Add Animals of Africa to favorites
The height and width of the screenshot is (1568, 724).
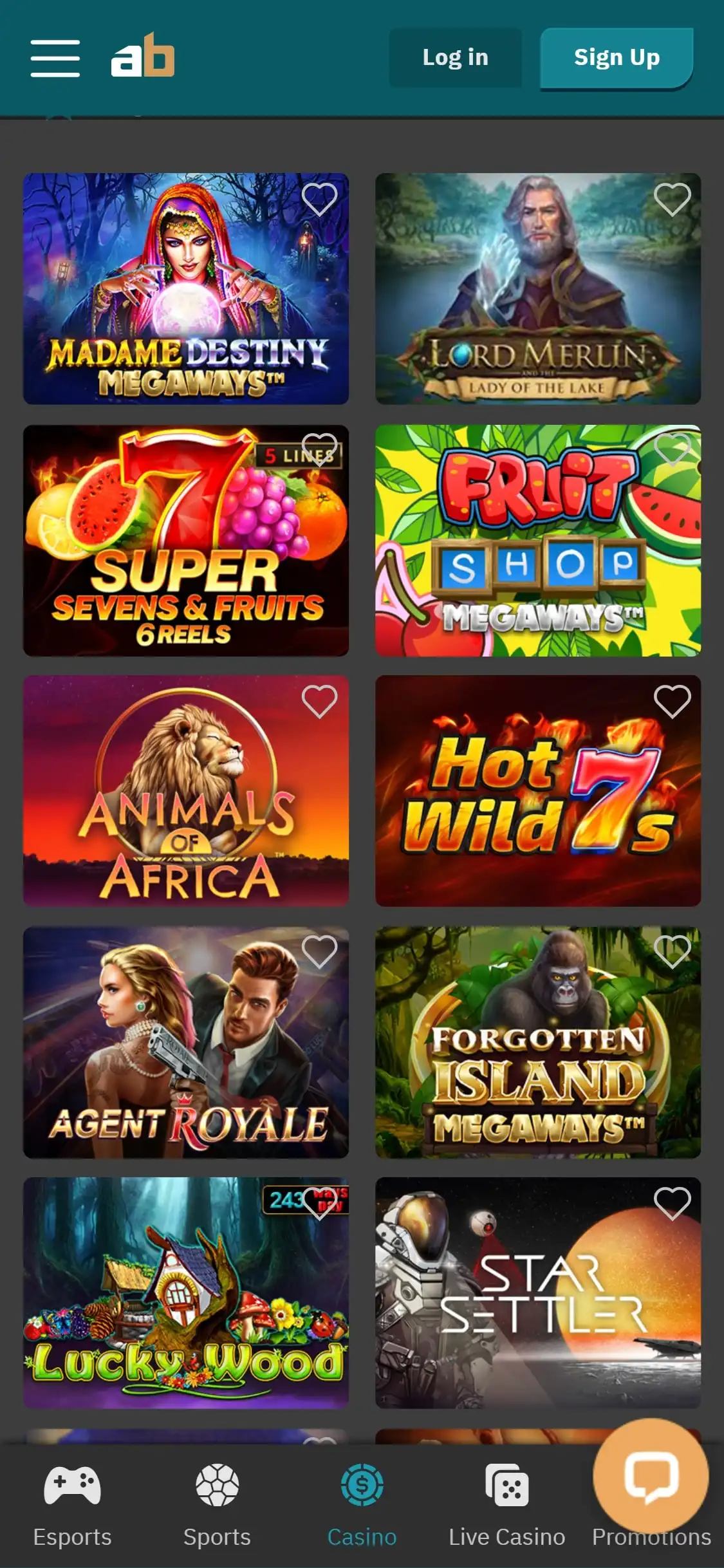(319, 701)
